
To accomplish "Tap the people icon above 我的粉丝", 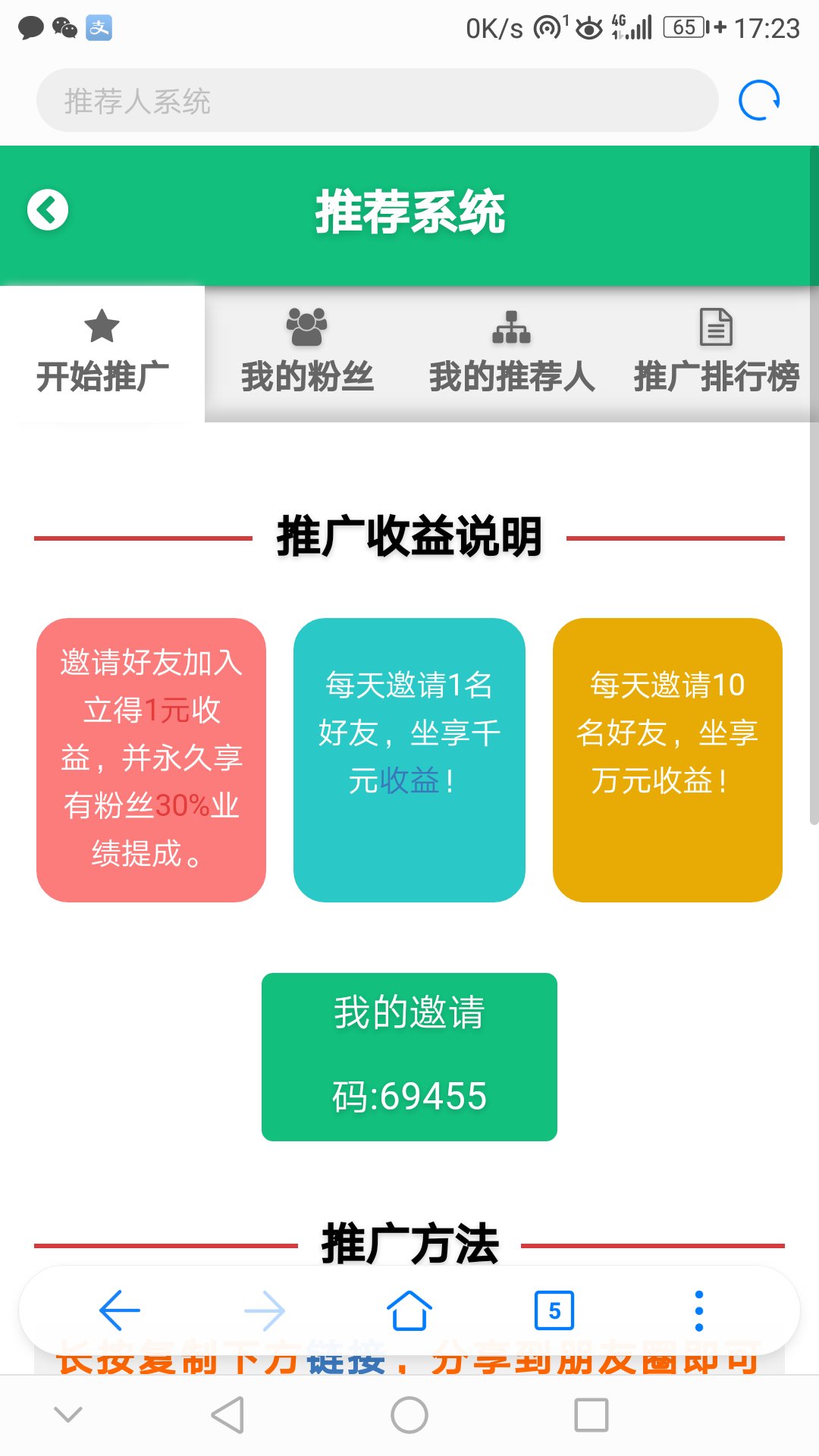I will 306,325.
